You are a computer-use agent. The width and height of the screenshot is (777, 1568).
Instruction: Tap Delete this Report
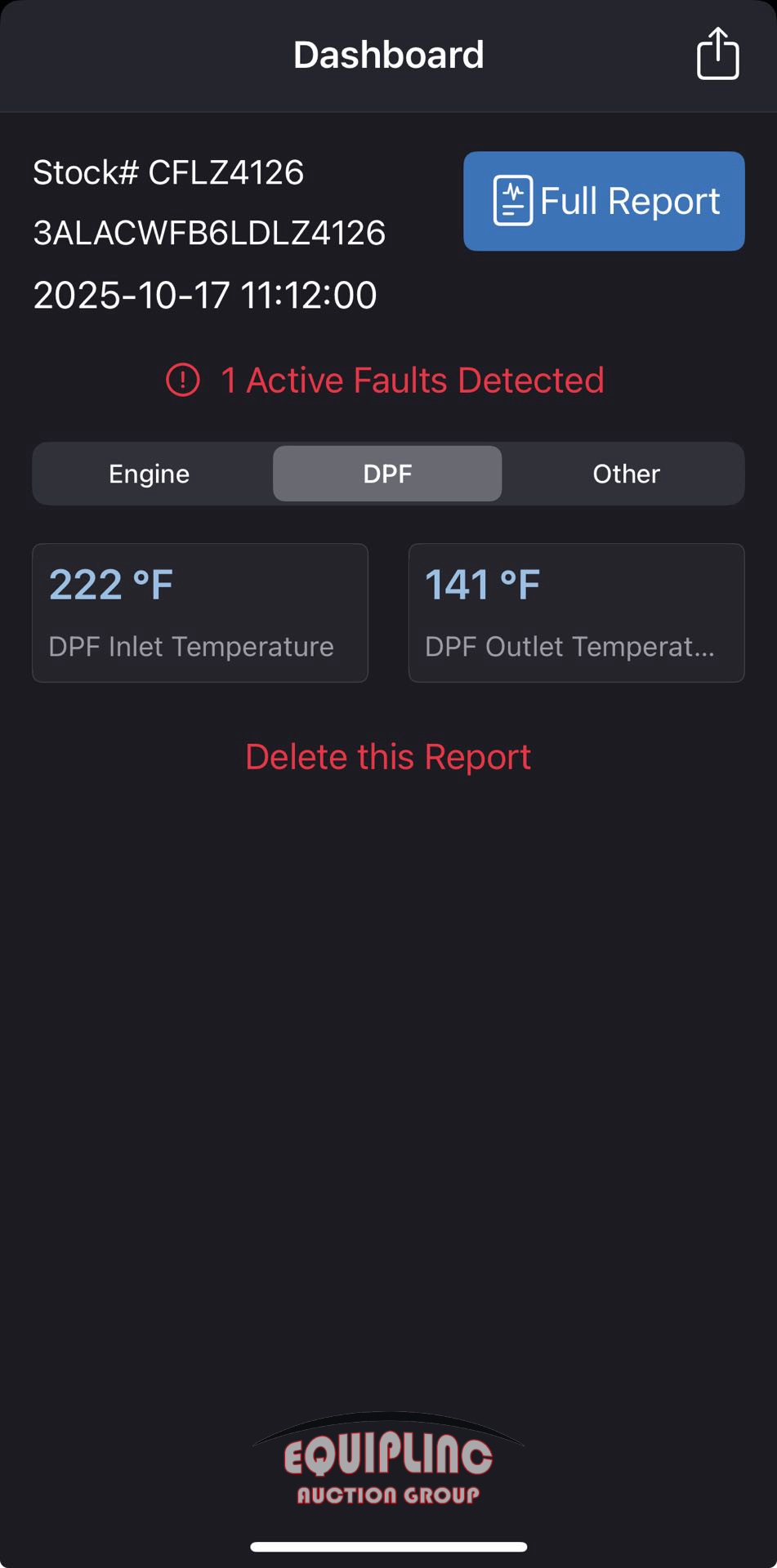click(388, 756)
